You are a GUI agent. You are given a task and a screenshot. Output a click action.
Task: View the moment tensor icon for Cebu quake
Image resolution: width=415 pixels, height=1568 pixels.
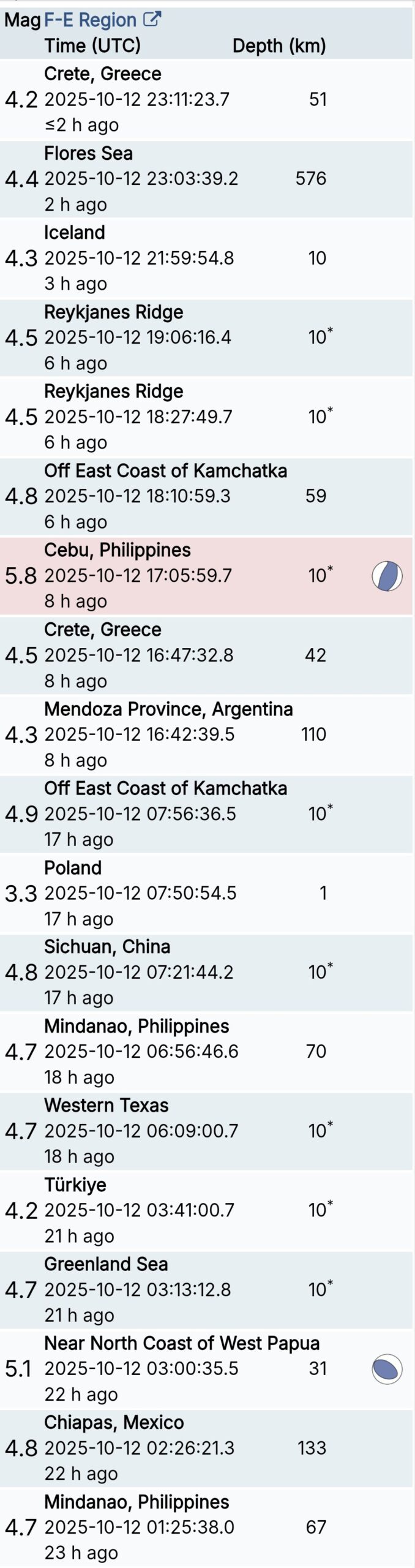(387, 576)
